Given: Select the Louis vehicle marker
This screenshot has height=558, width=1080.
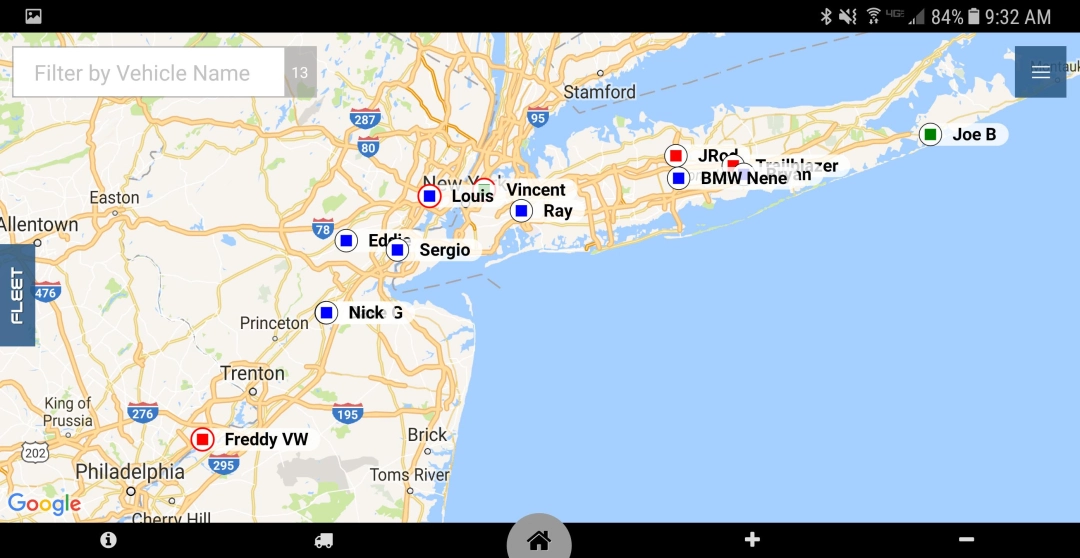Looking at the screenshot, I should [x=429, y=196].
